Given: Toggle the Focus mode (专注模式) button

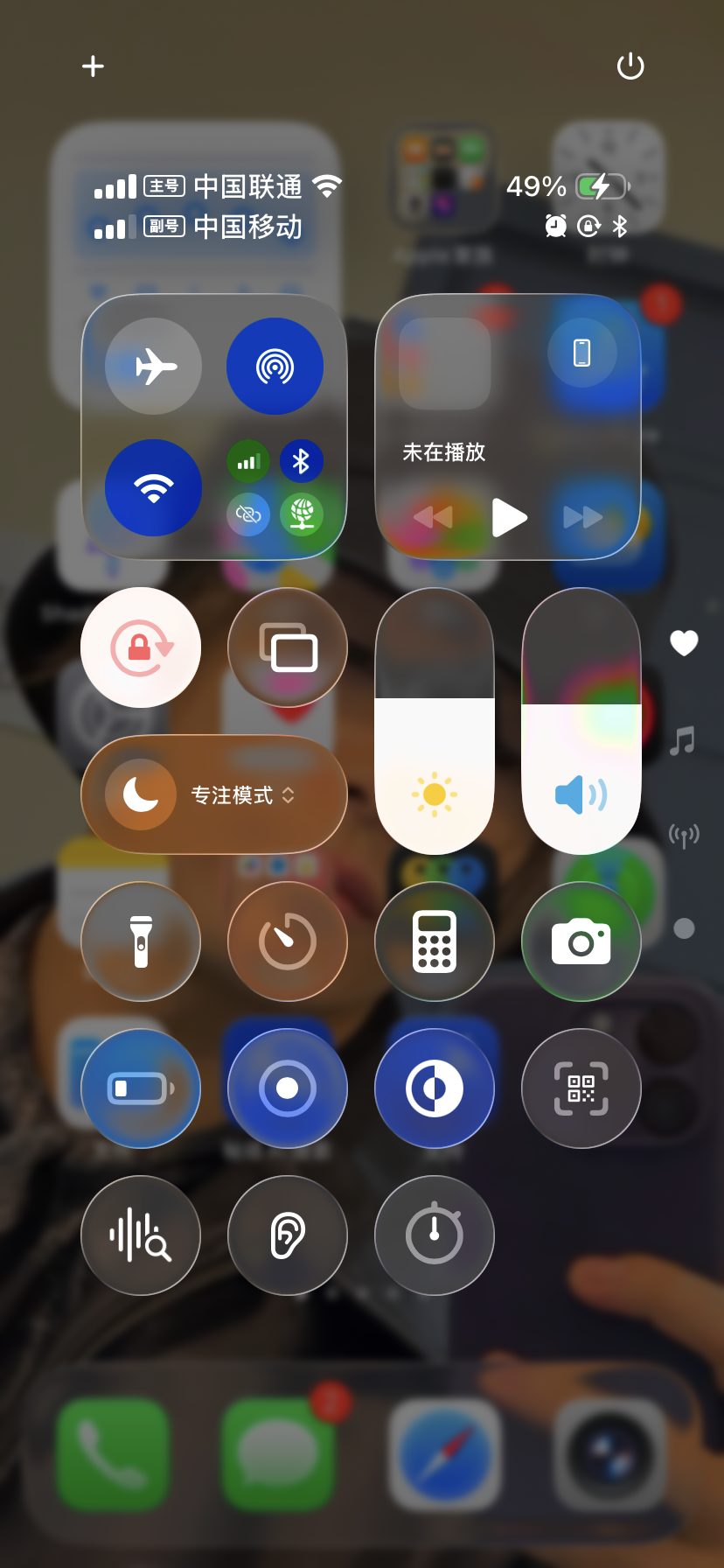Looking at the screenshot, I should pyautogui.click(x=214, y=794).
